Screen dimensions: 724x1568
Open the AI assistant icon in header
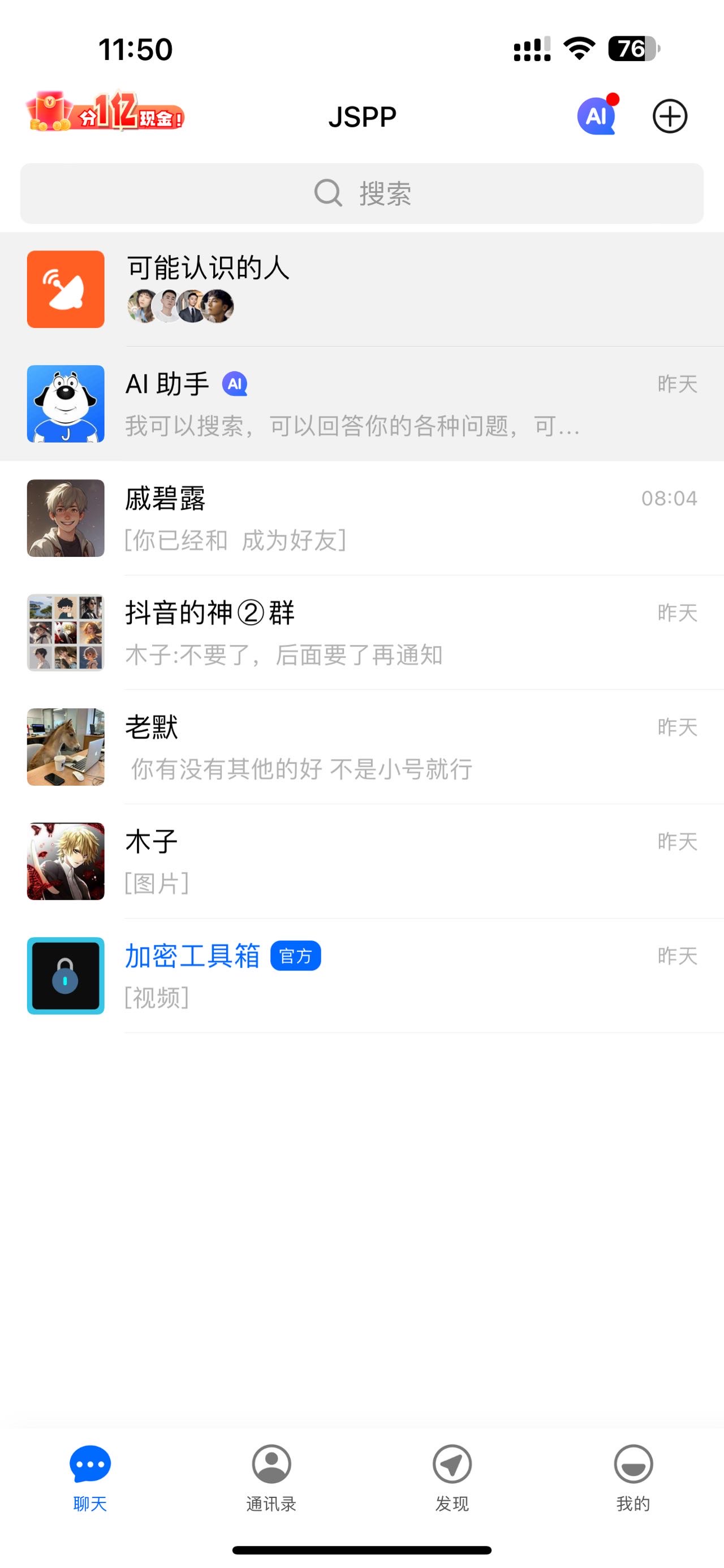pyautogui.click(x=596, y=116)
